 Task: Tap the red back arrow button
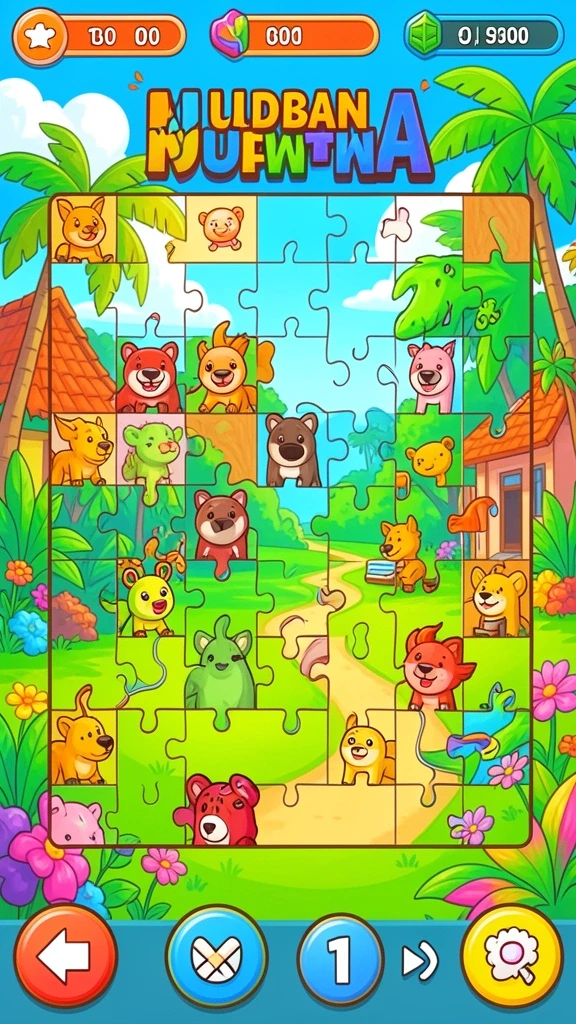66,957
